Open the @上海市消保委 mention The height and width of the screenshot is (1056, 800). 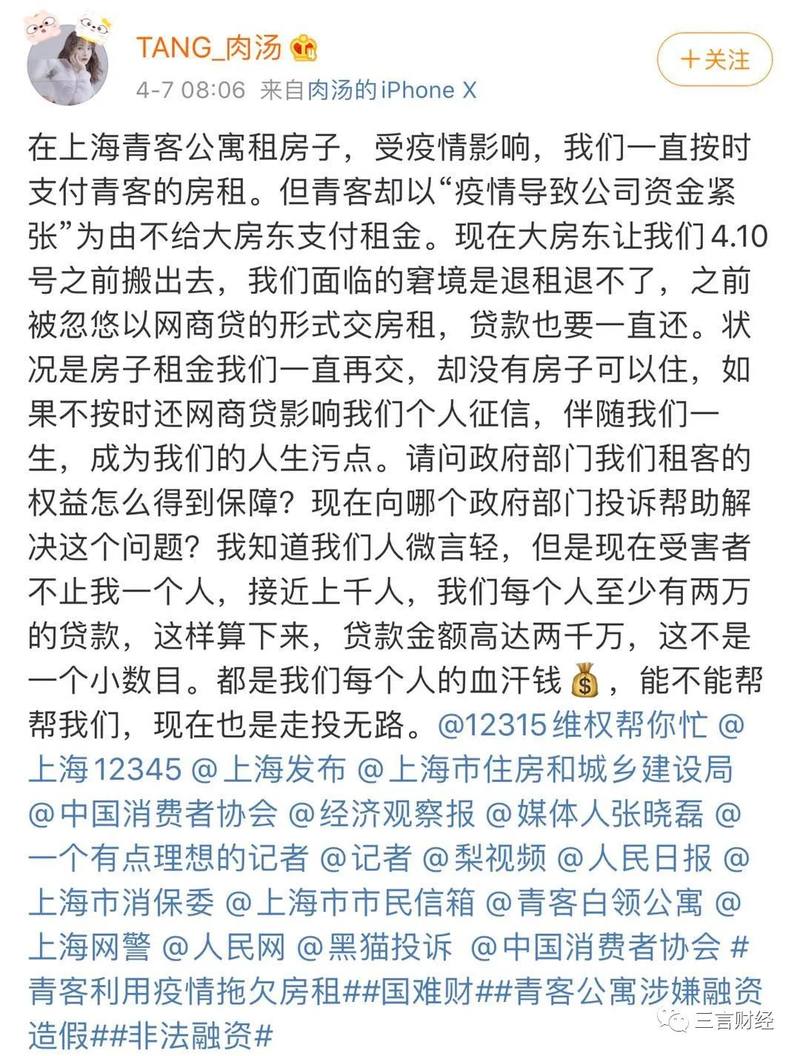(120, 901)
